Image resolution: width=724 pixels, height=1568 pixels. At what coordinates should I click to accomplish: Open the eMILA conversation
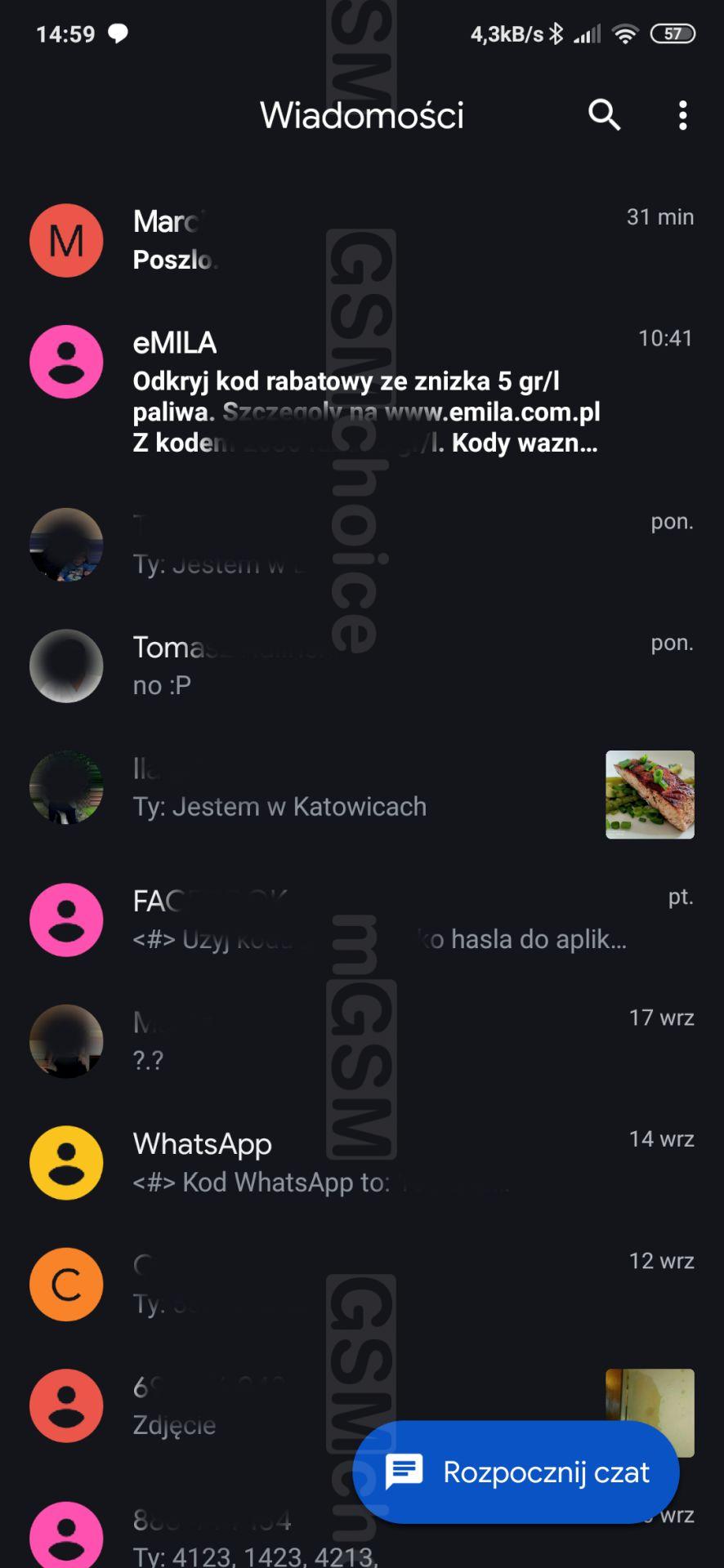pos(362,392)
